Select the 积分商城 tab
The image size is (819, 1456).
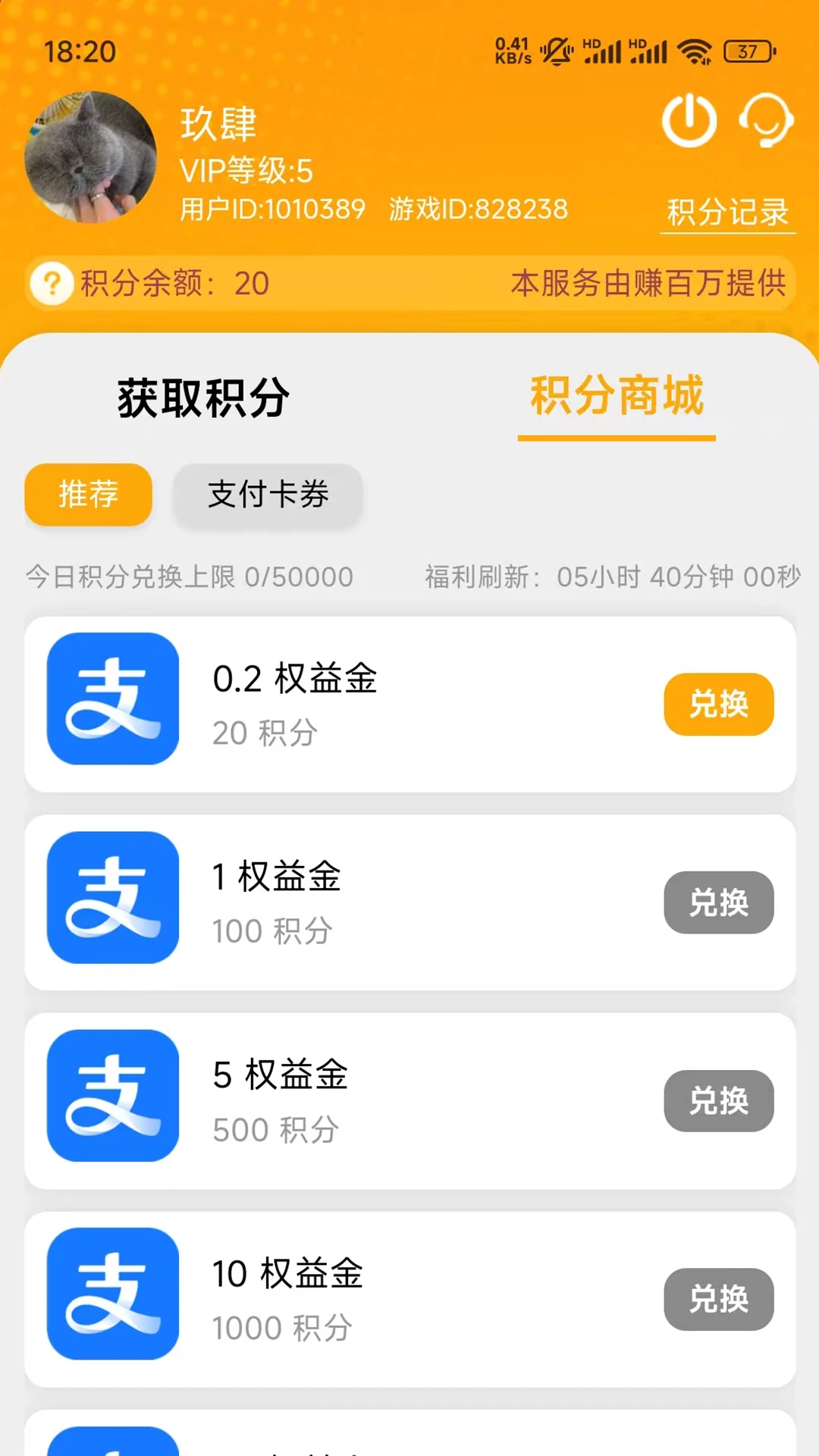(x=617, y=397)
